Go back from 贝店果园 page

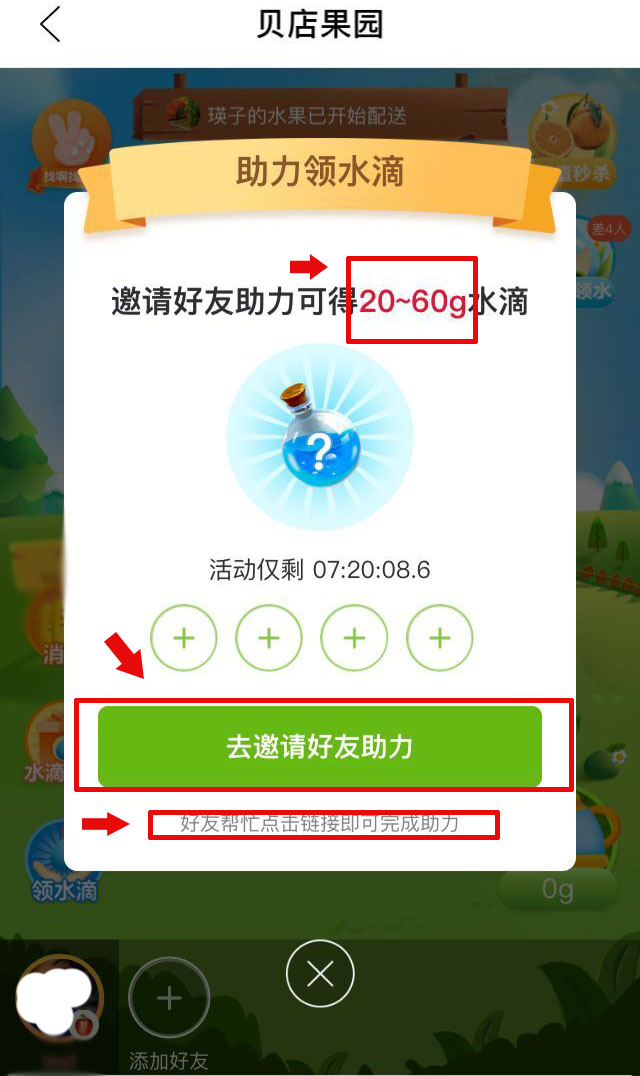coord(50,24)
